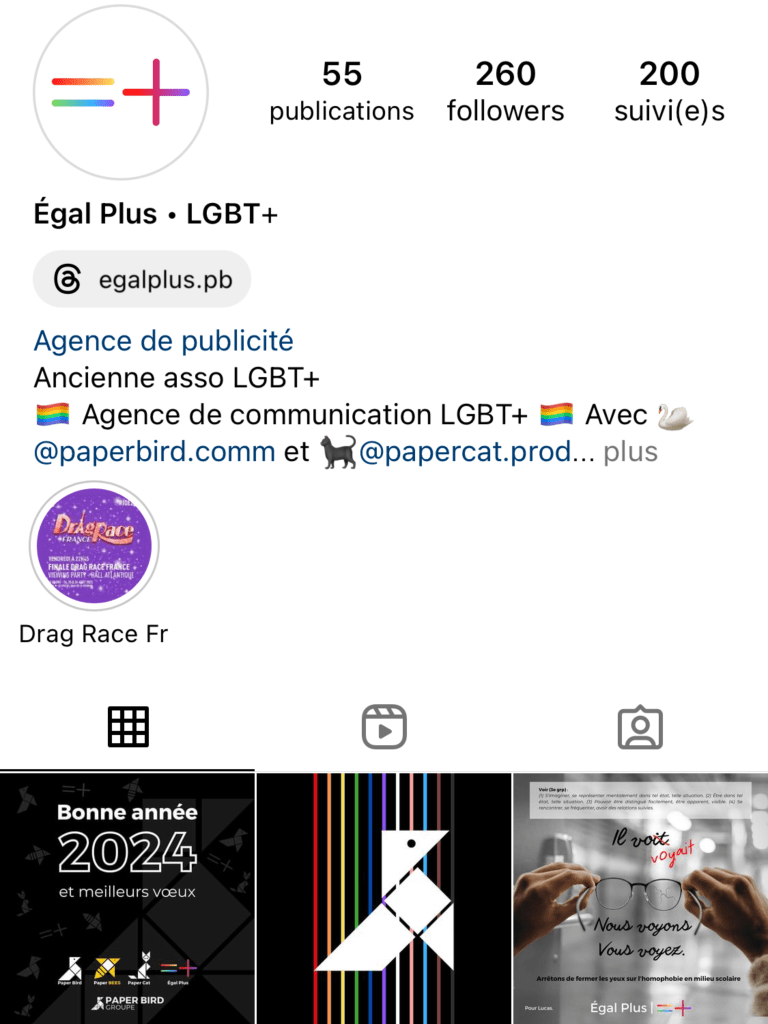
Task: Open the egalplus.pb Threads link
Action: [142, 279]
